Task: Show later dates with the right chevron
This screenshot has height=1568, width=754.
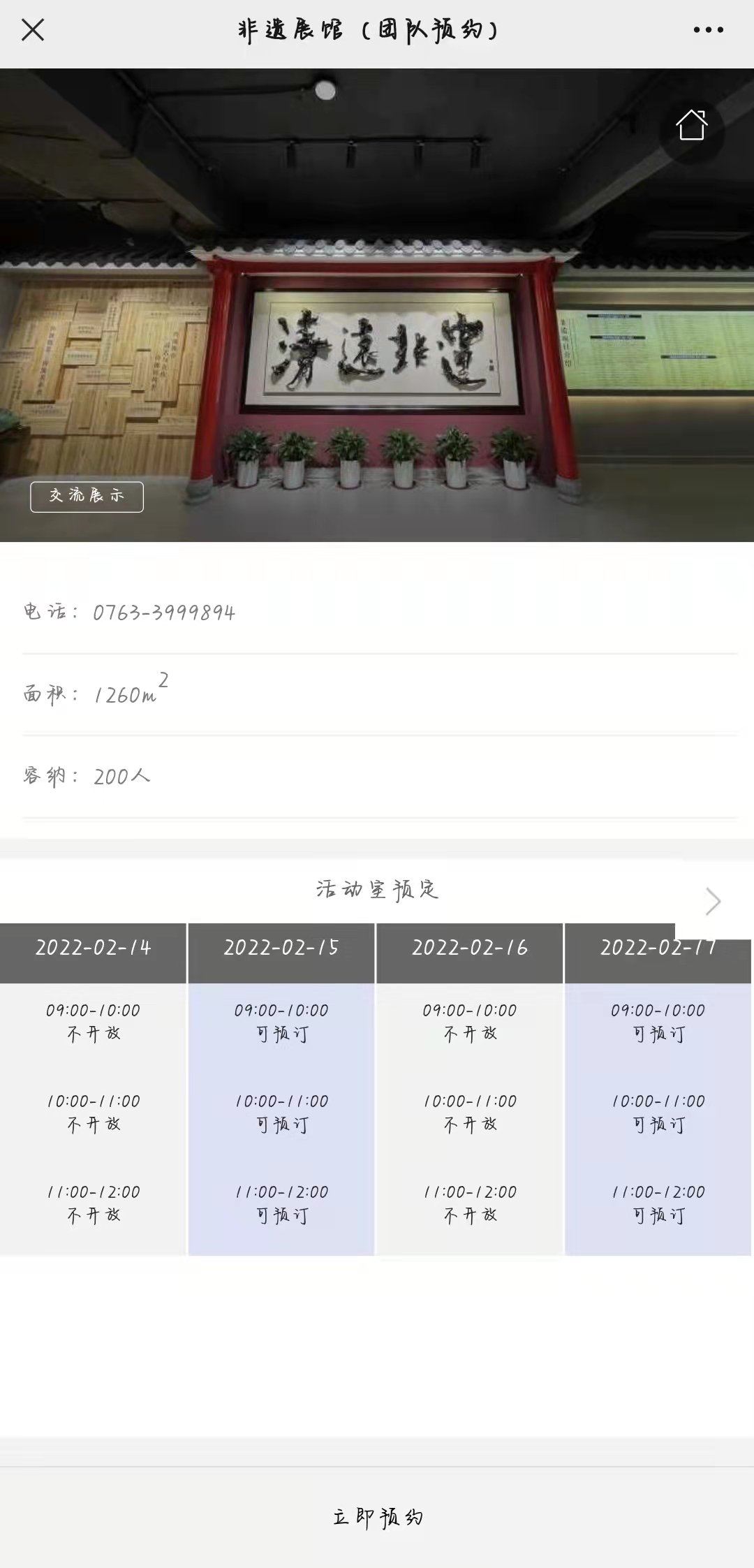Action: pos(712,901)
